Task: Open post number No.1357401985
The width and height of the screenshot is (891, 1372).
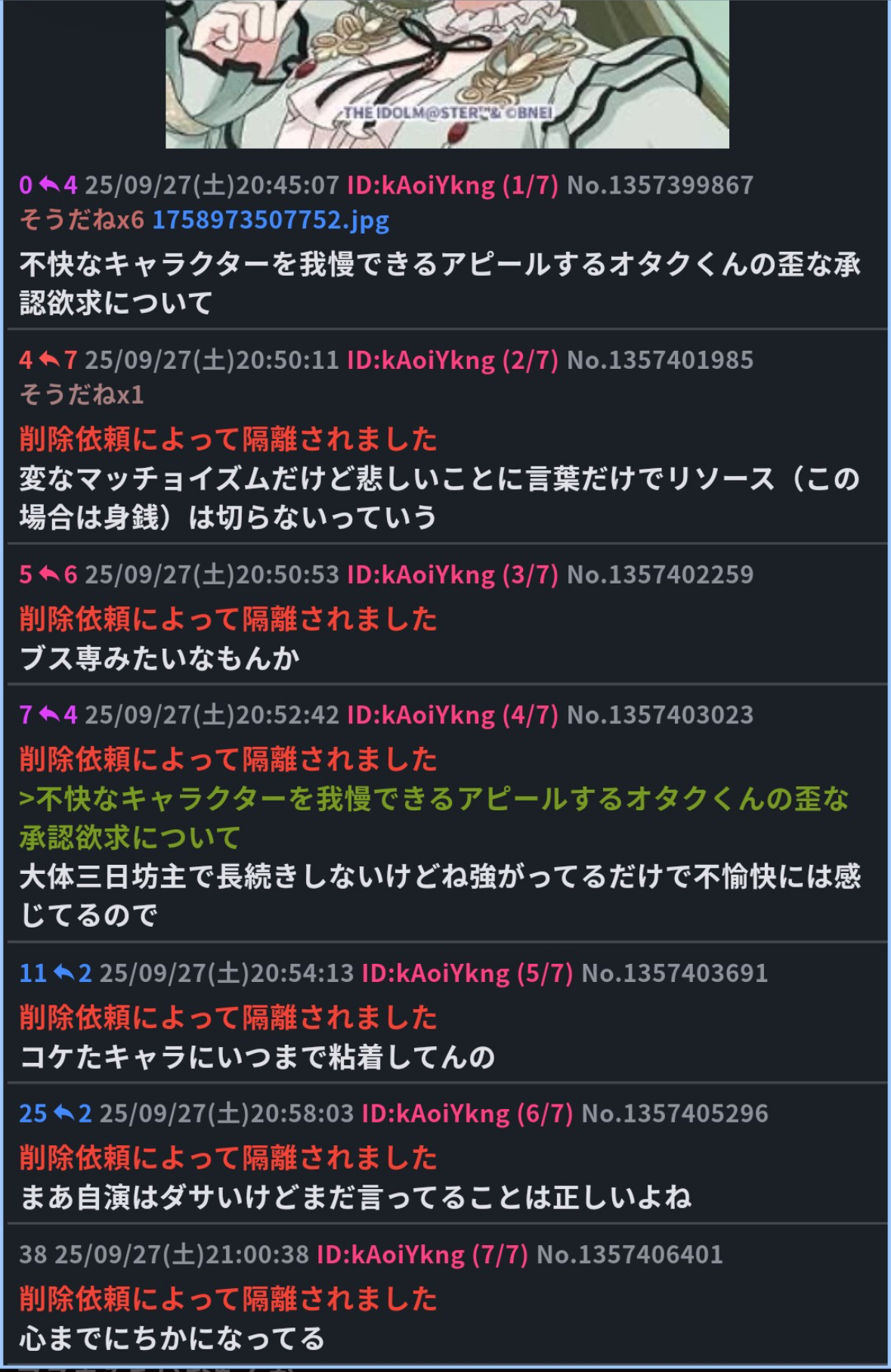Action: [660, 361]
